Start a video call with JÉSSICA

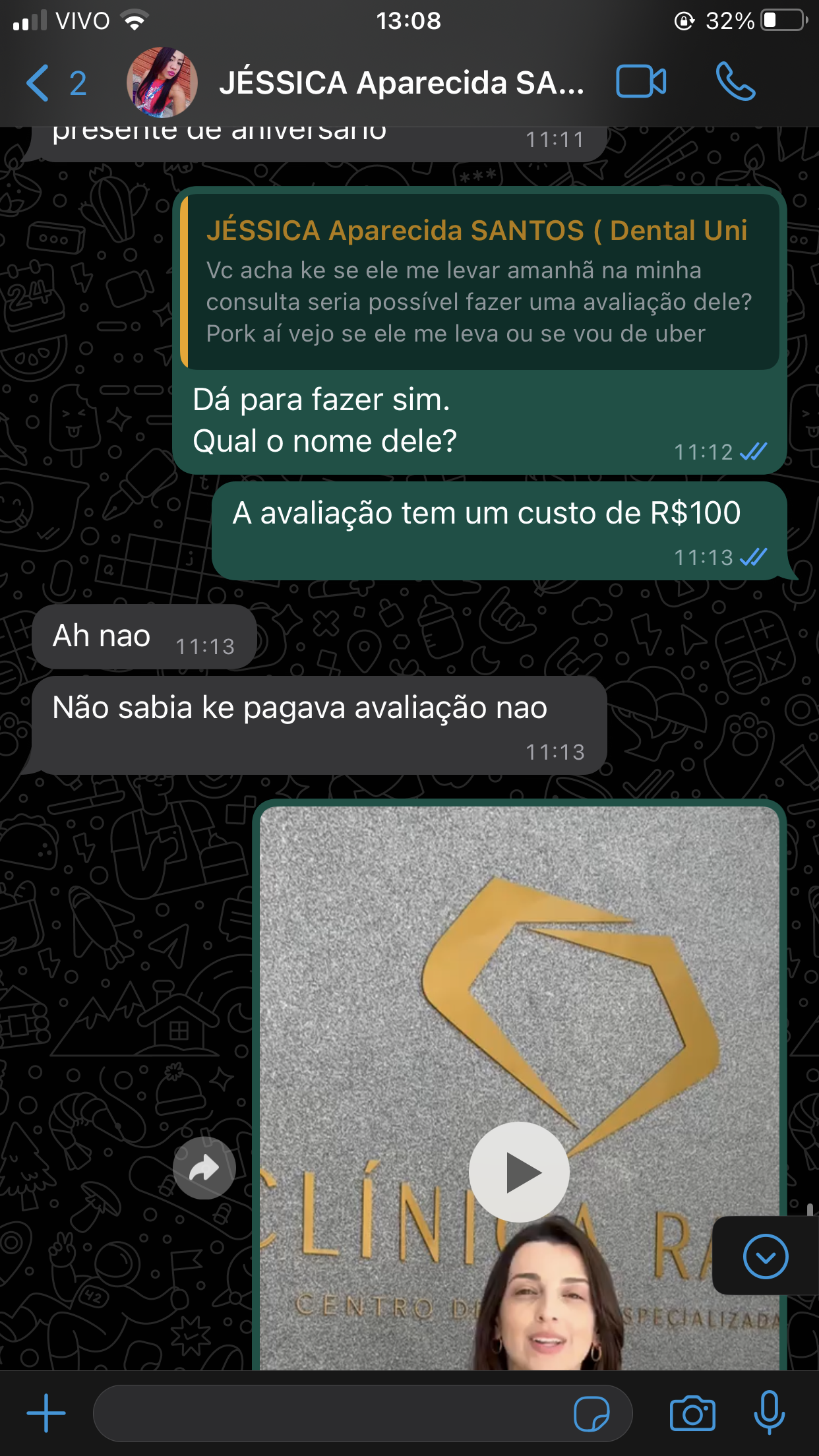(x=640, y=82)
